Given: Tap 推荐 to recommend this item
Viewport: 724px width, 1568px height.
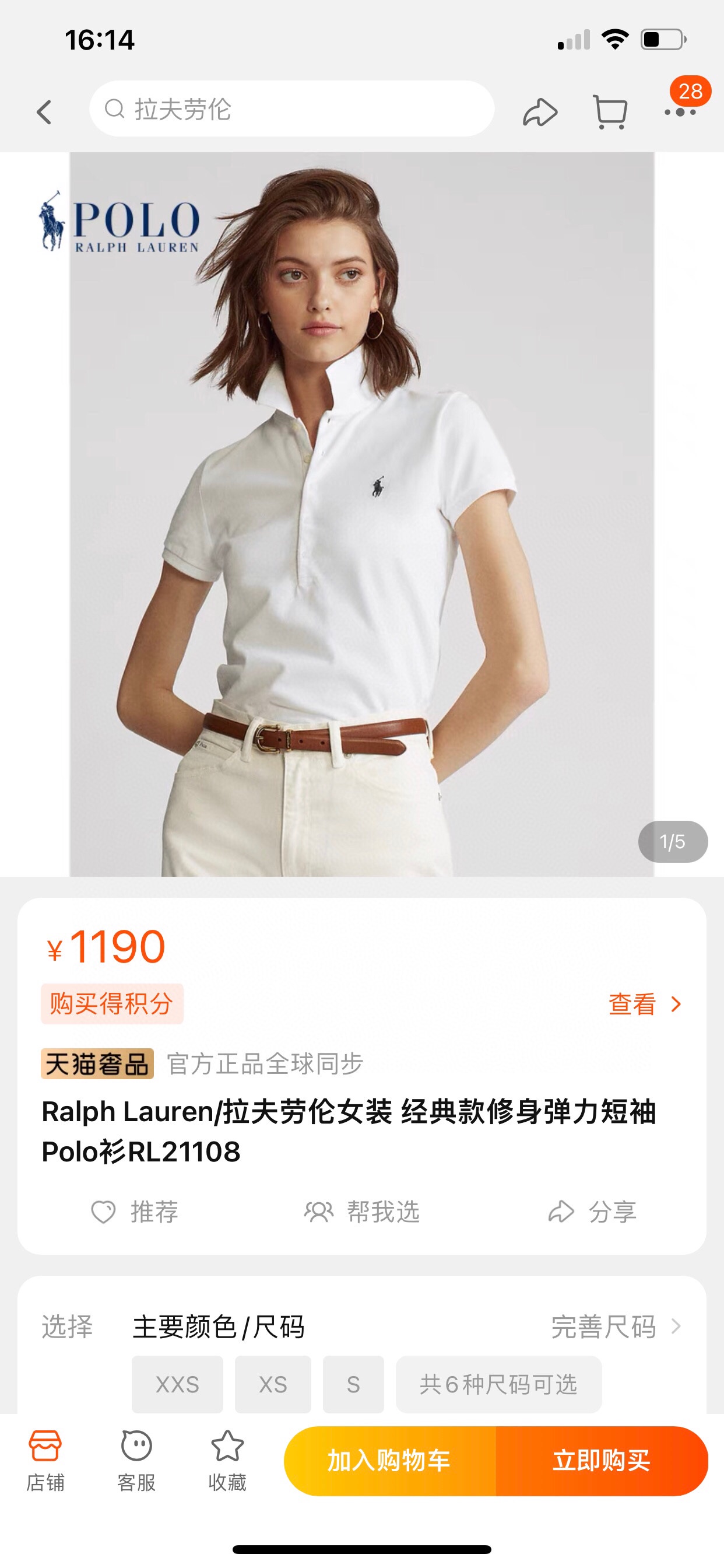Looking at the screenshot, I should click(135, 1212).
